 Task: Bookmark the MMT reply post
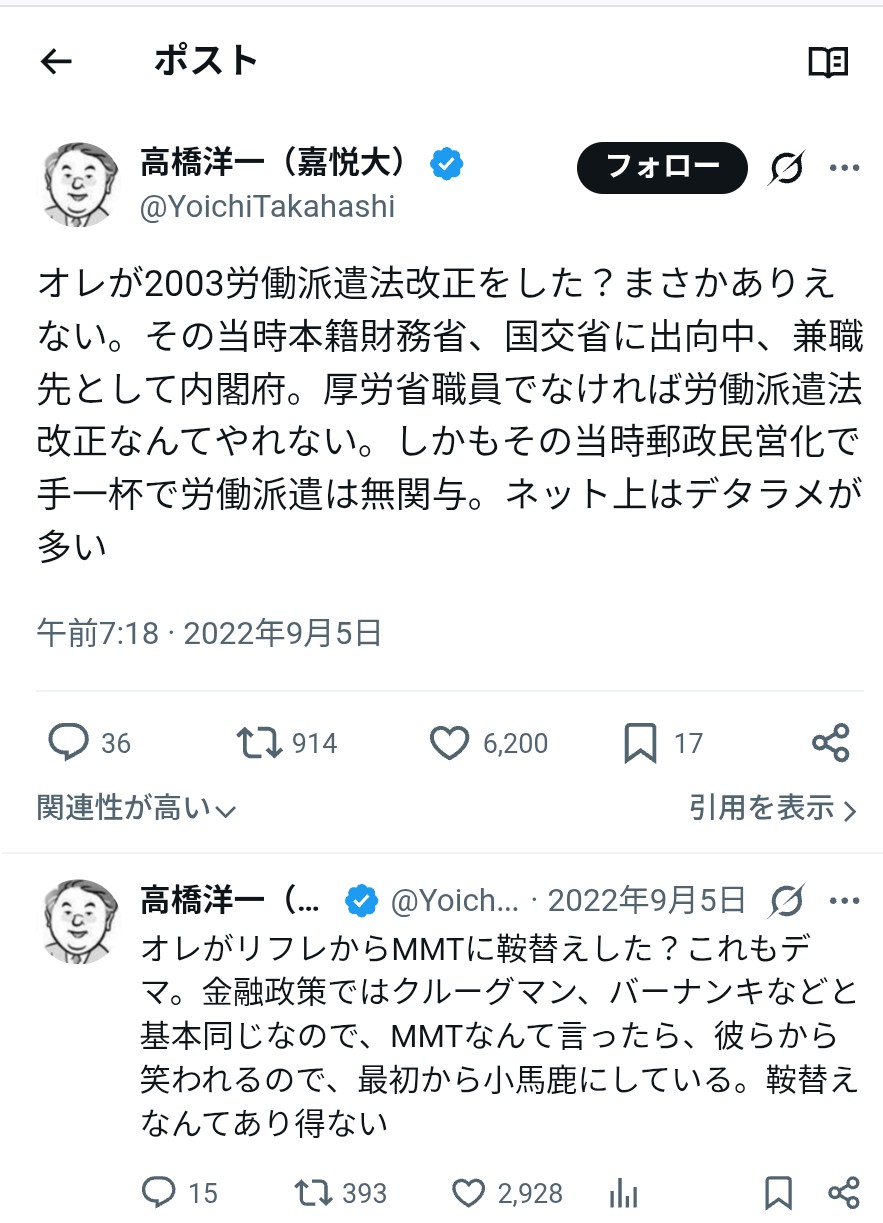[x=778, y=1192]
